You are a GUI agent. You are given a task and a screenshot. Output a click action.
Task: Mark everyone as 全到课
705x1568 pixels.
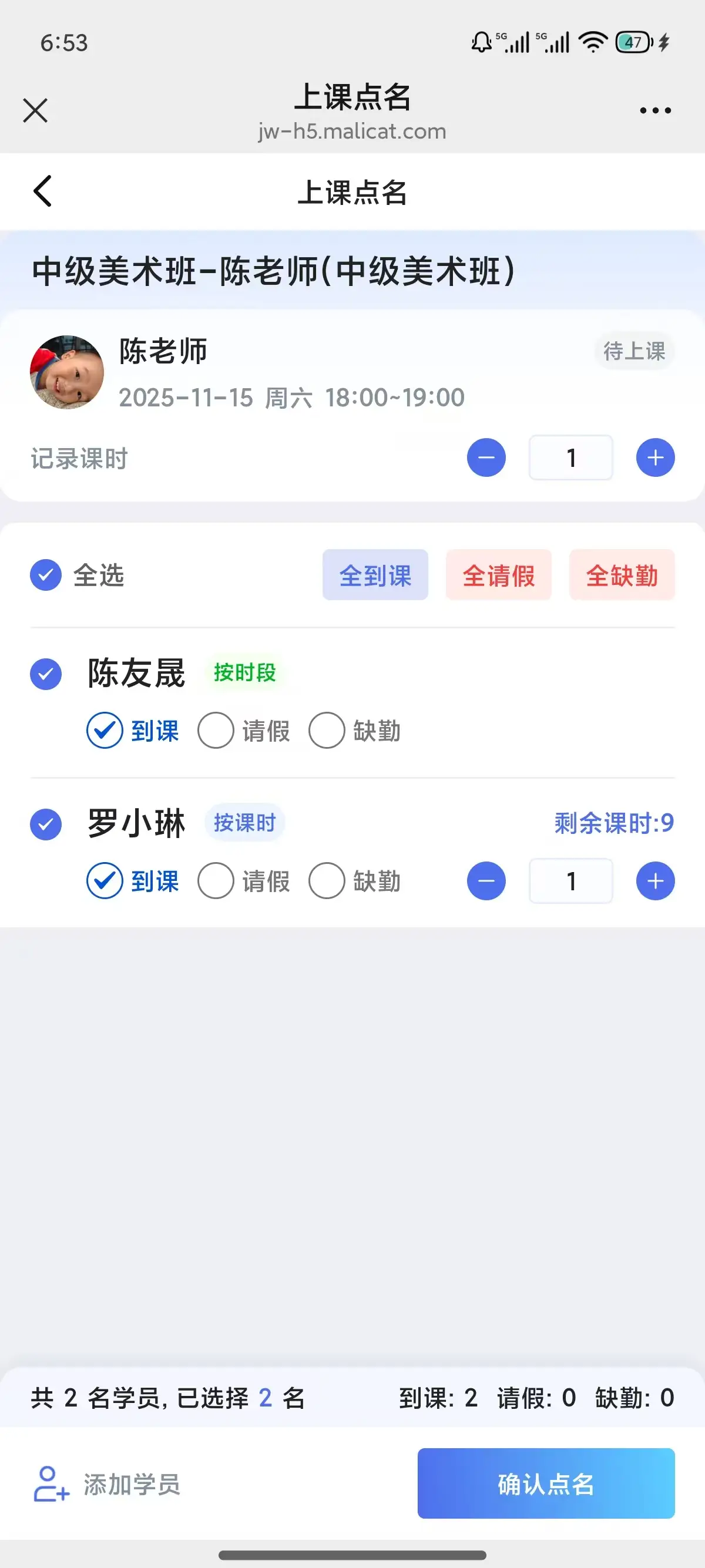[x=375, y=575]
